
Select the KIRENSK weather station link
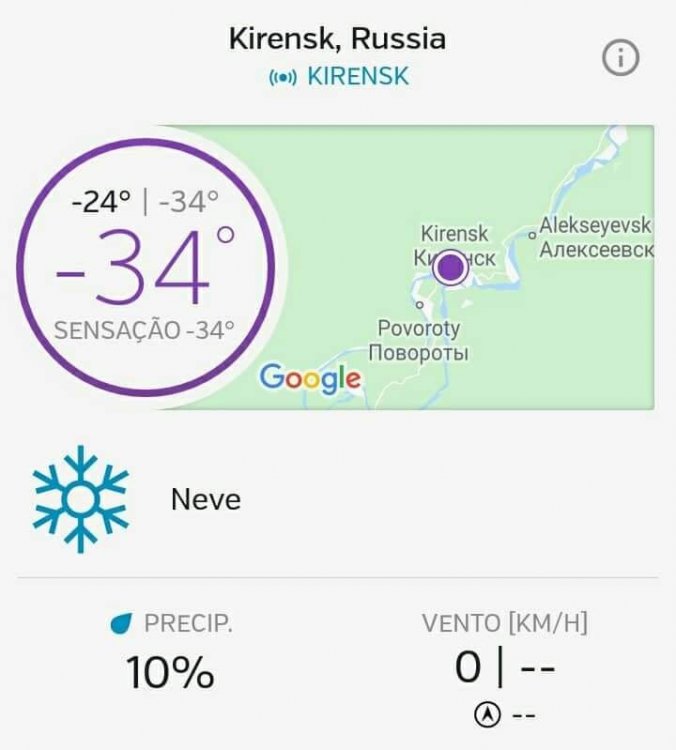(x=339, y=77)
